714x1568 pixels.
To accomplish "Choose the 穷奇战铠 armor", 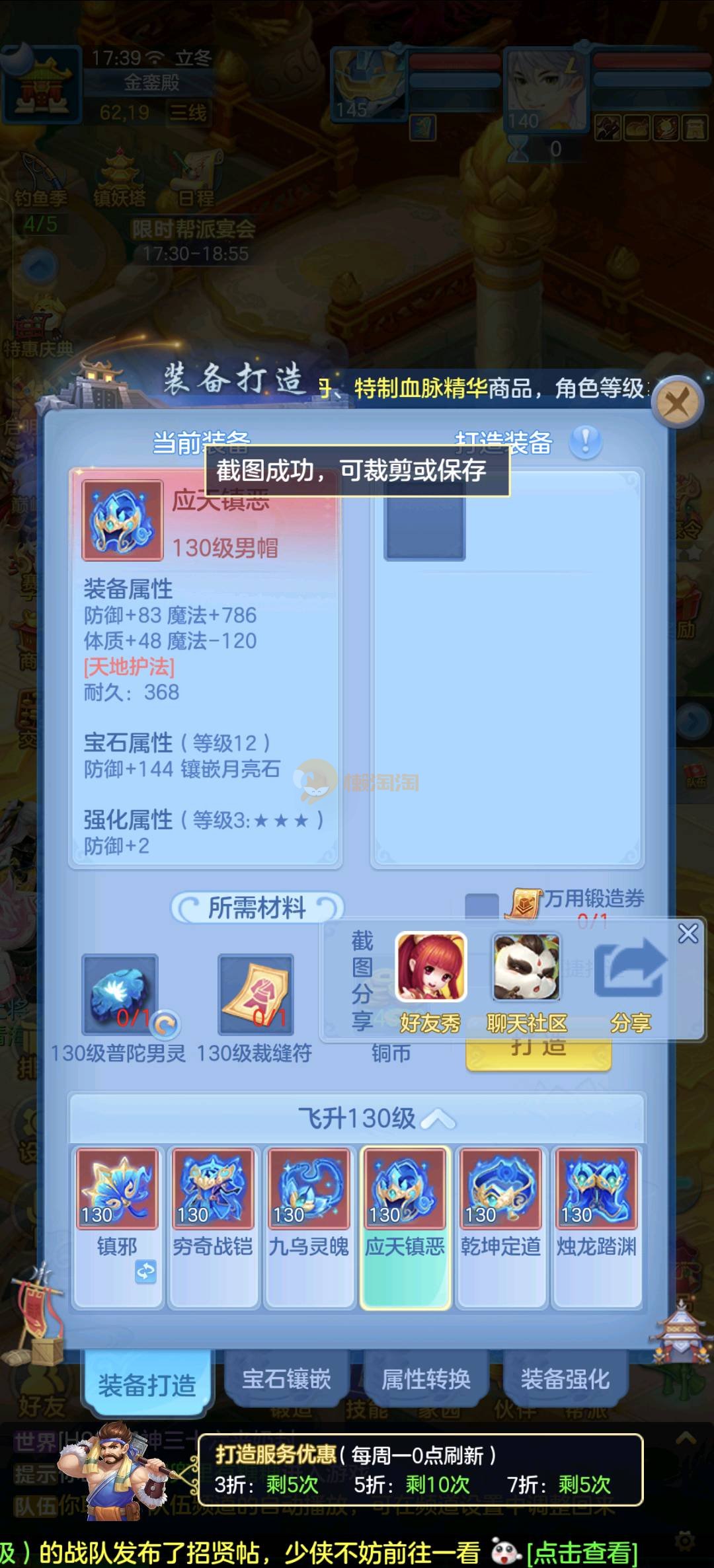I will coord(213,1189).
